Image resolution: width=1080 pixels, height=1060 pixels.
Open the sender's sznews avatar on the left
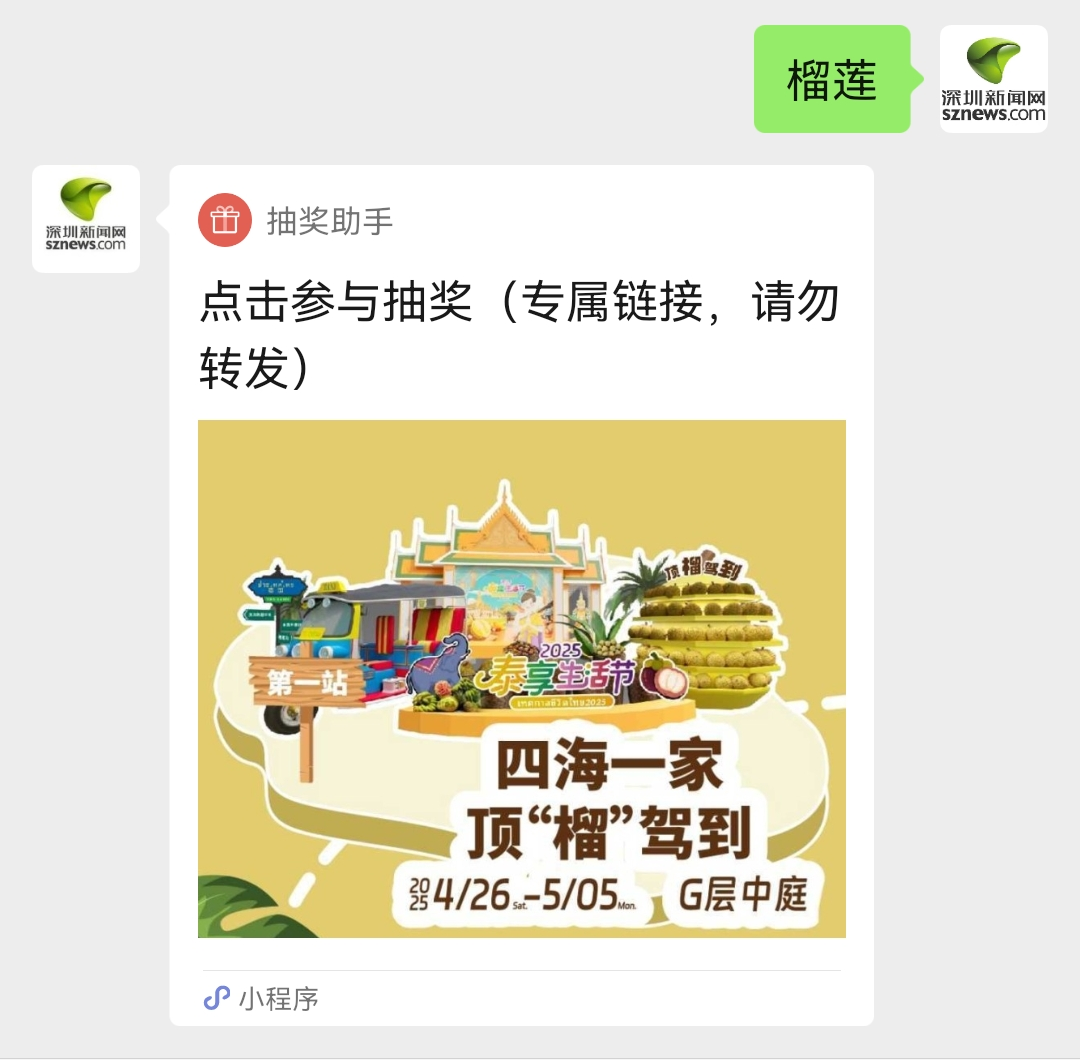tap(86, 219)
